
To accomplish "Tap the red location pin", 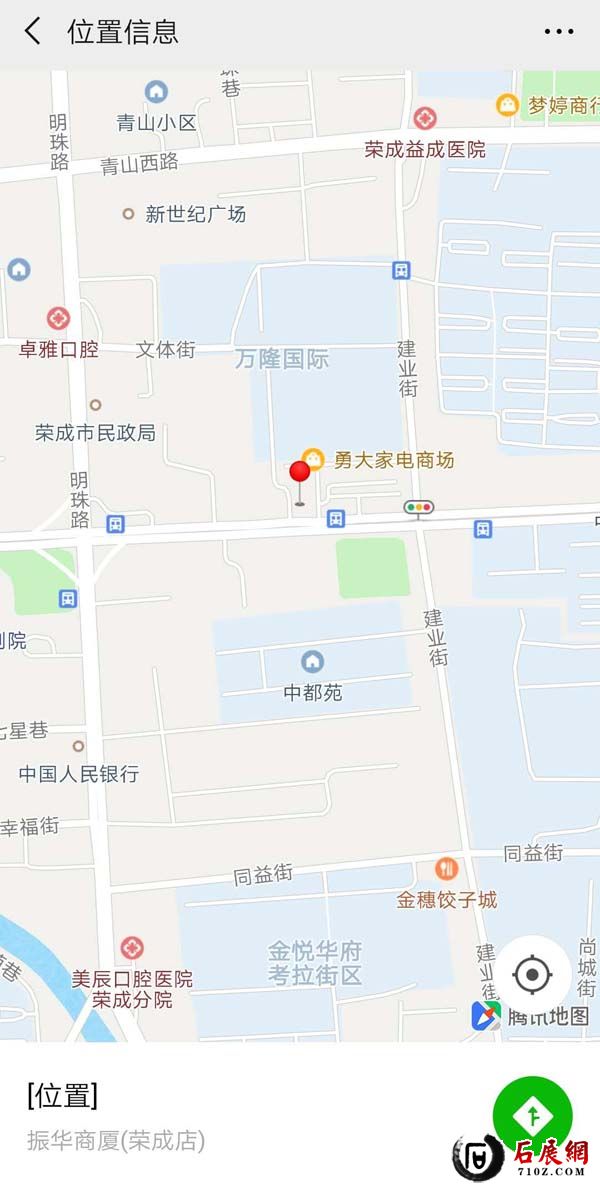I will (300, 475).
